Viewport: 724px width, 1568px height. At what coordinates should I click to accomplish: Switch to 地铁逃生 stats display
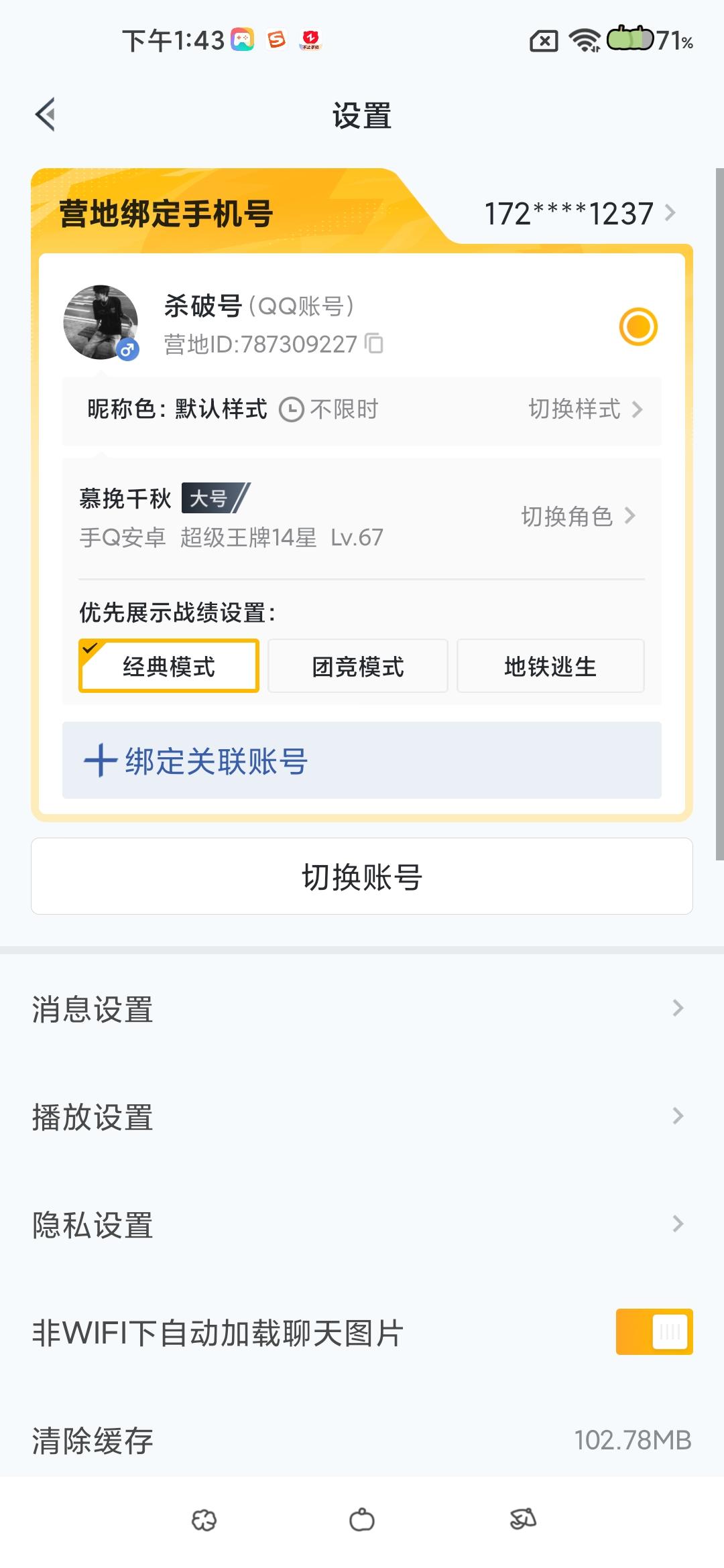click(x=550, y=666)
